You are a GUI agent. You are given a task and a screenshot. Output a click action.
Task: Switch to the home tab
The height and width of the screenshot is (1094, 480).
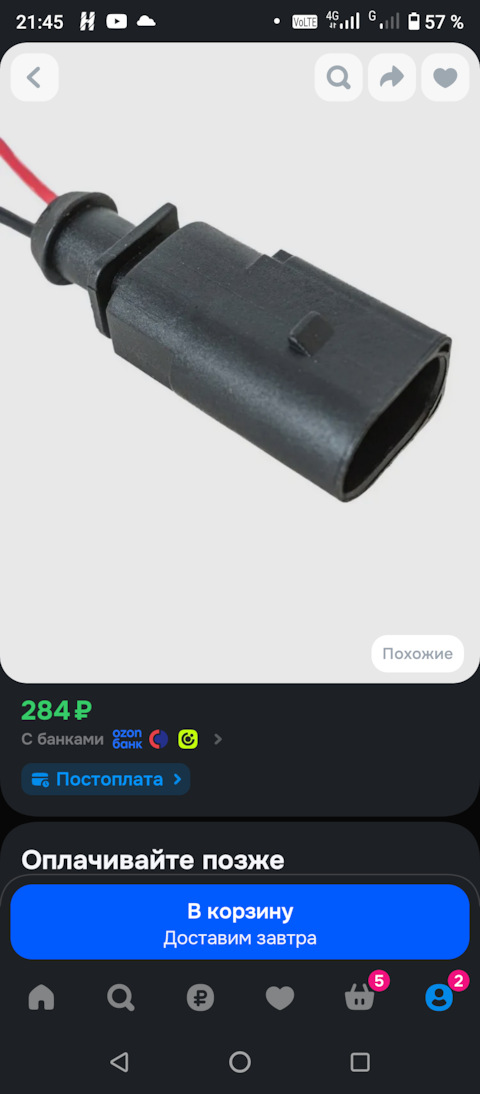click(41, 998)
